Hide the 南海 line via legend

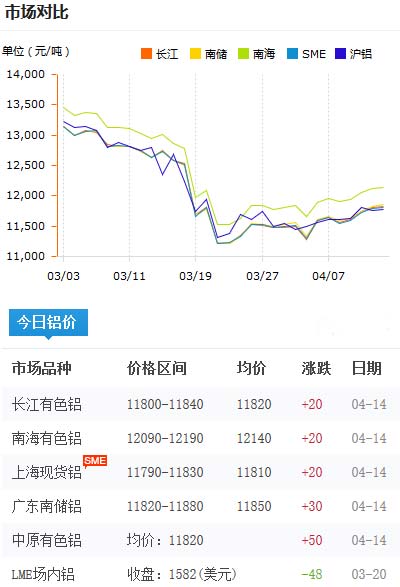point(257,54)
